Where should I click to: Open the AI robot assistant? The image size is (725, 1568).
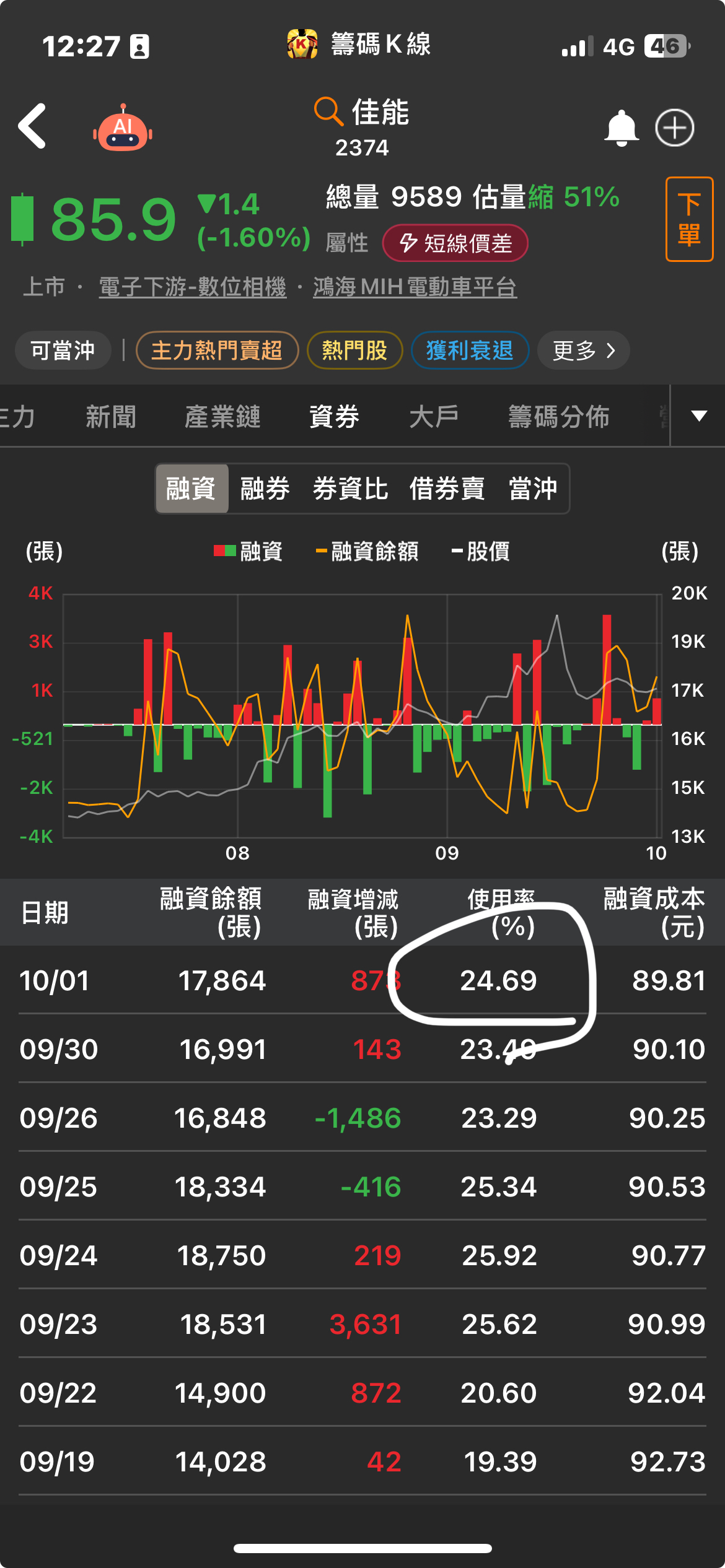[x=123, y=129]
